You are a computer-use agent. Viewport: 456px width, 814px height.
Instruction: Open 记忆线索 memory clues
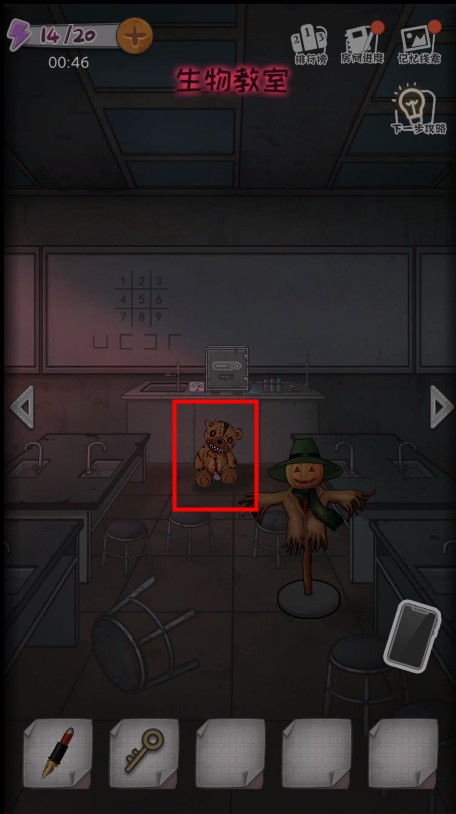(419, 44)
